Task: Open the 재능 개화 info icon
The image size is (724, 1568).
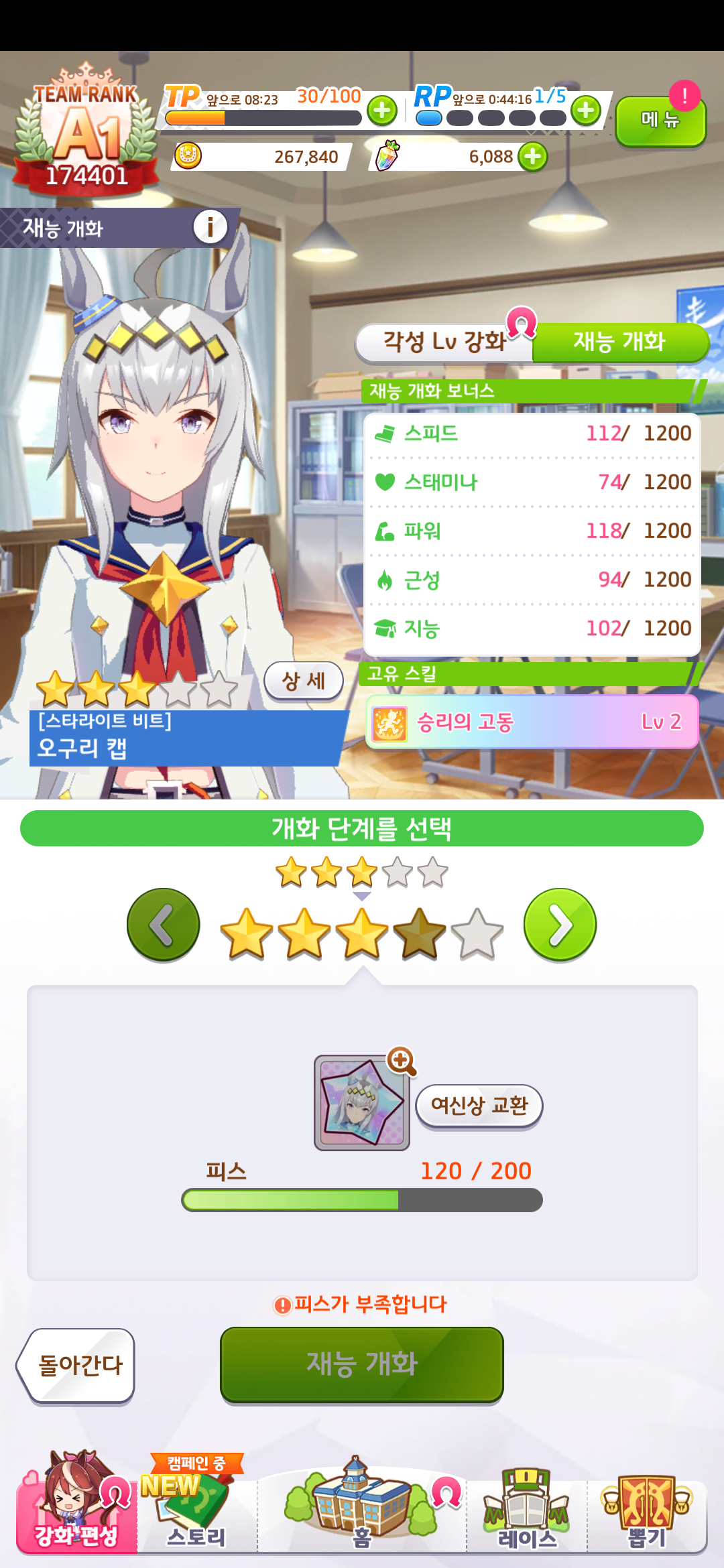Action: [x=210, y=227]
